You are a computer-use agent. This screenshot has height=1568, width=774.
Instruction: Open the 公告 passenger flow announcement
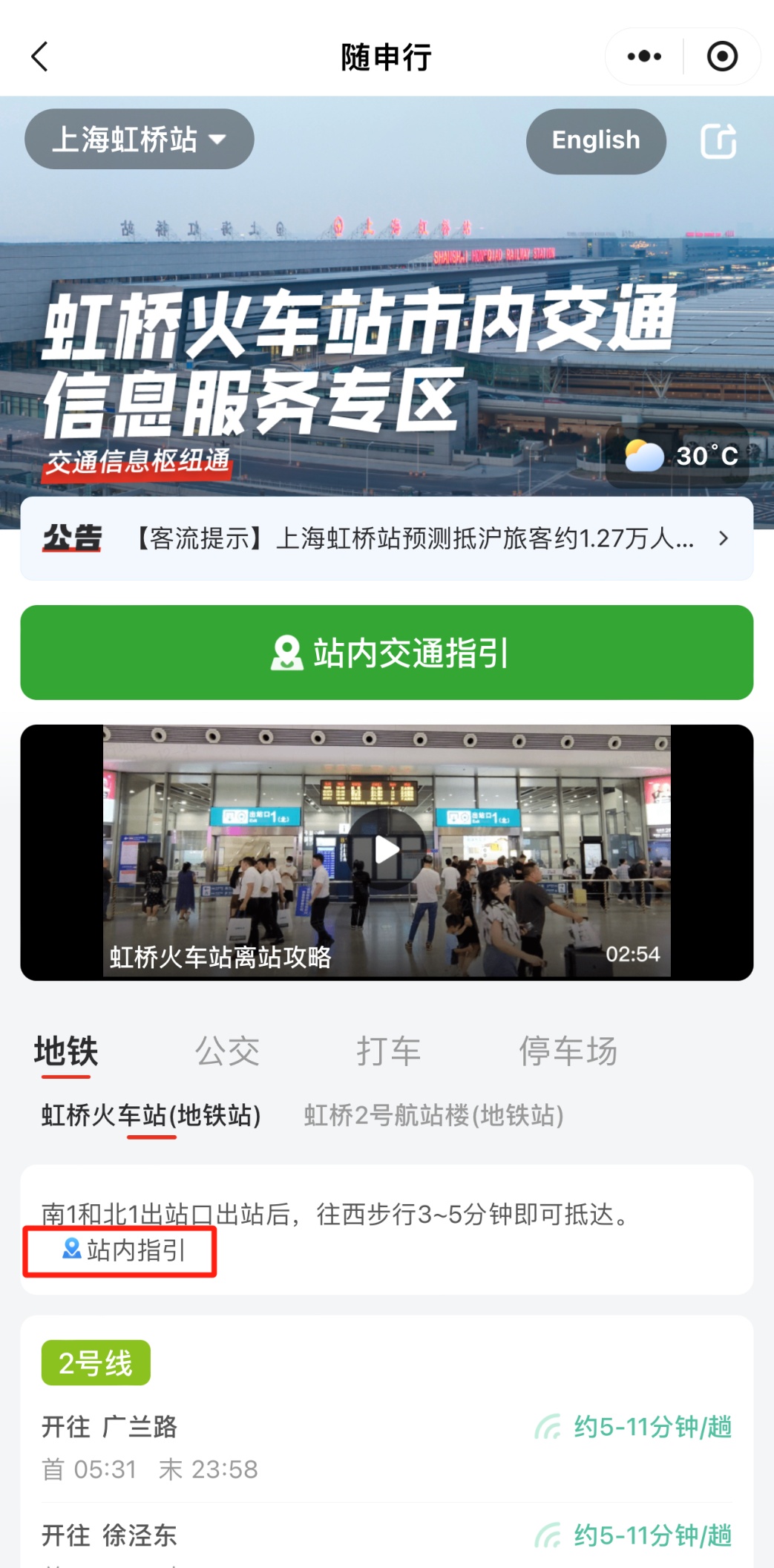pos(387,538)
